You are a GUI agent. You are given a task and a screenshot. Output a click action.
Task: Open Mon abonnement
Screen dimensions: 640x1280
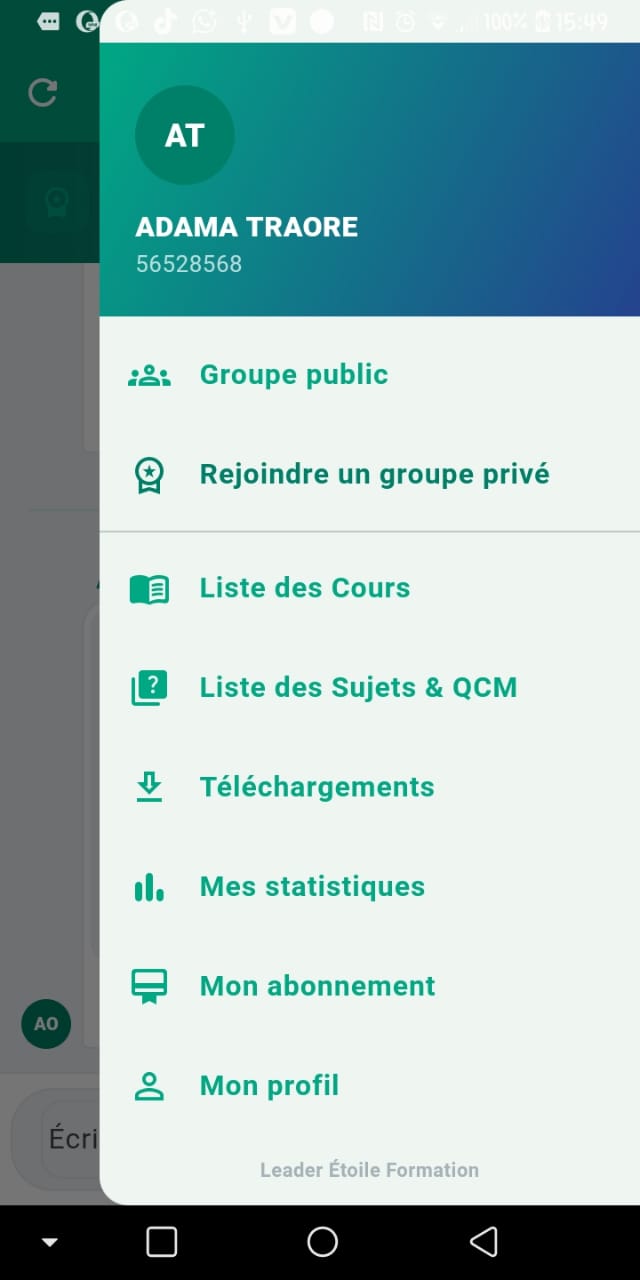pos(370,986)
